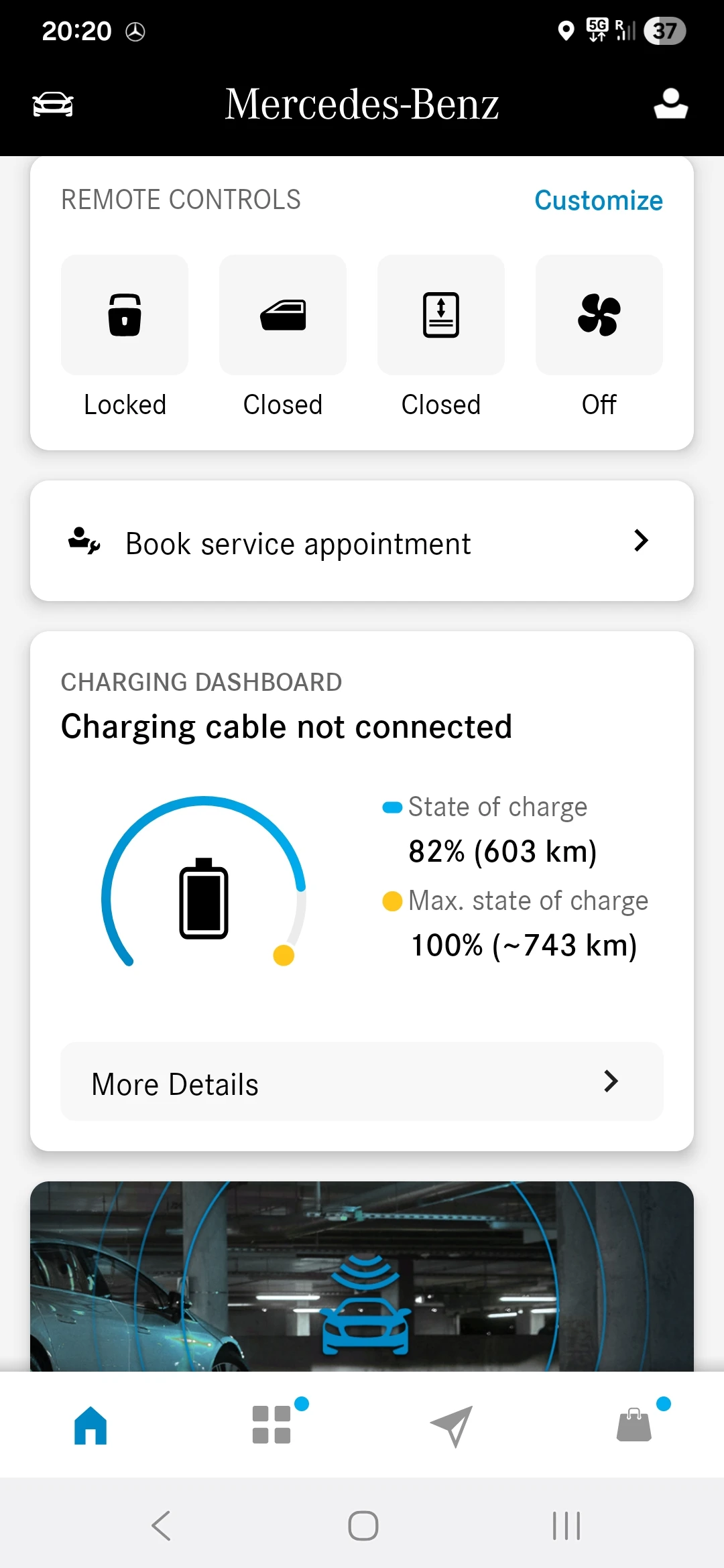Viewport: 724px width, 1568px height.
Task: Switch to the grid services tab
Action: [272, 1425]
